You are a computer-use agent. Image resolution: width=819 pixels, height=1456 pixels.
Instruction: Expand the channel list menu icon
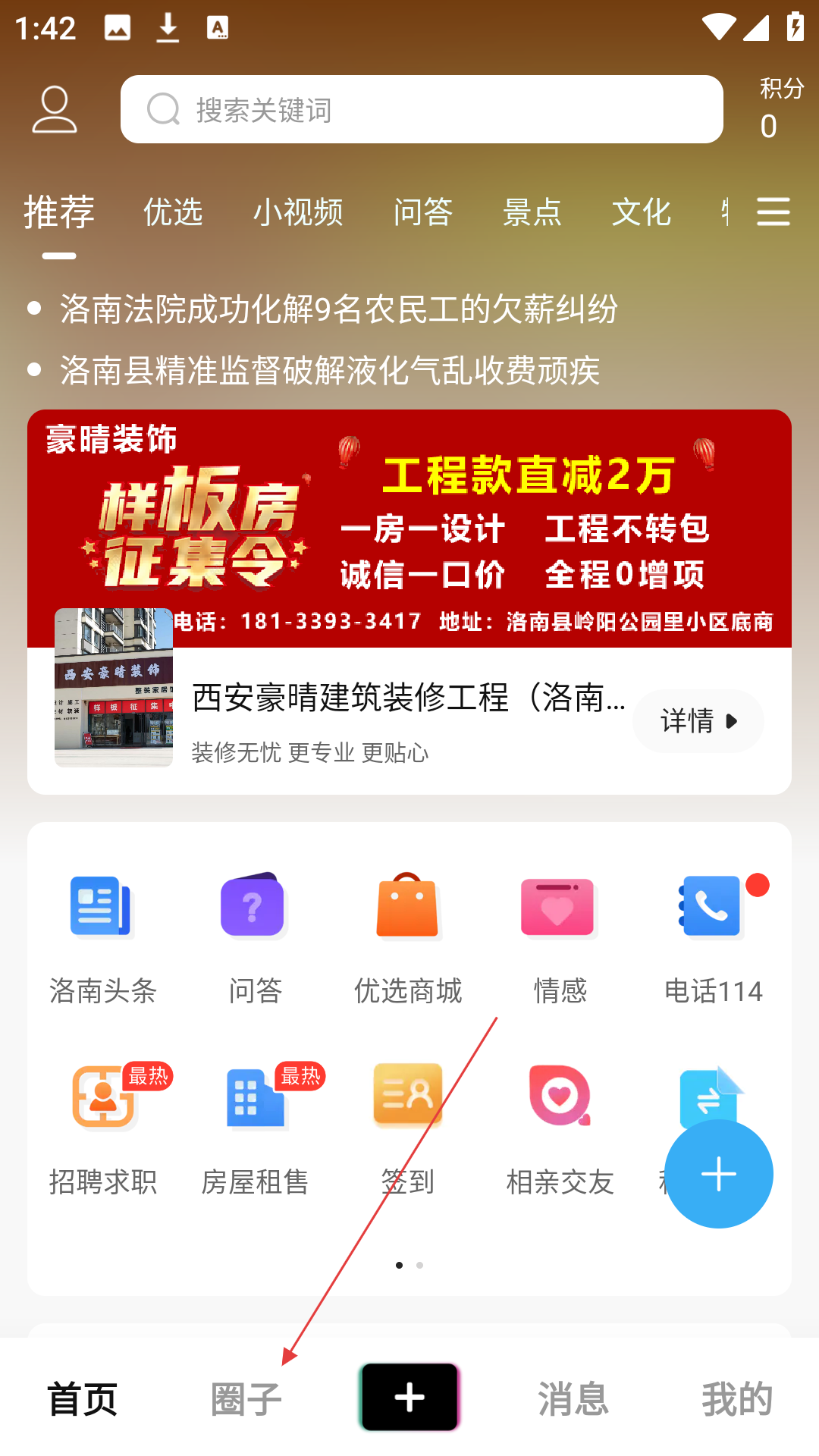tap(773, 212)
